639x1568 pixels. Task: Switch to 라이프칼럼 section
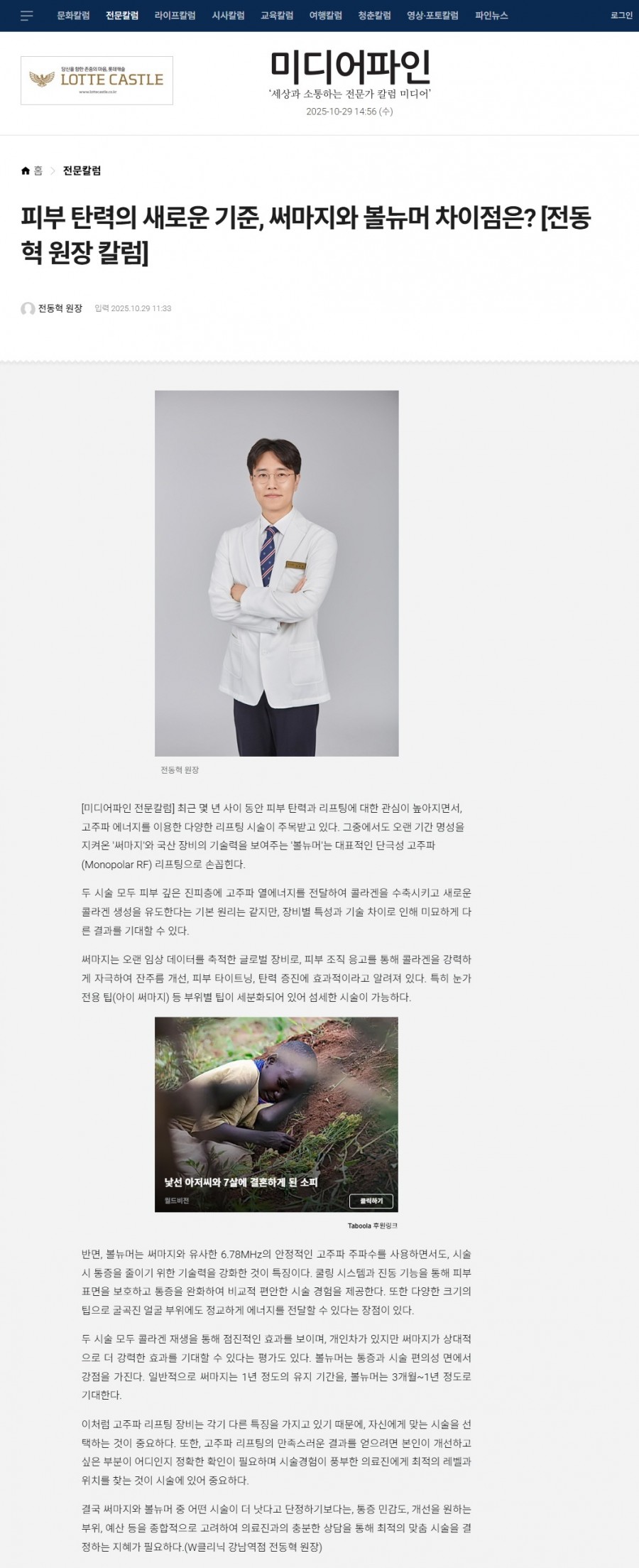[175, 16]
